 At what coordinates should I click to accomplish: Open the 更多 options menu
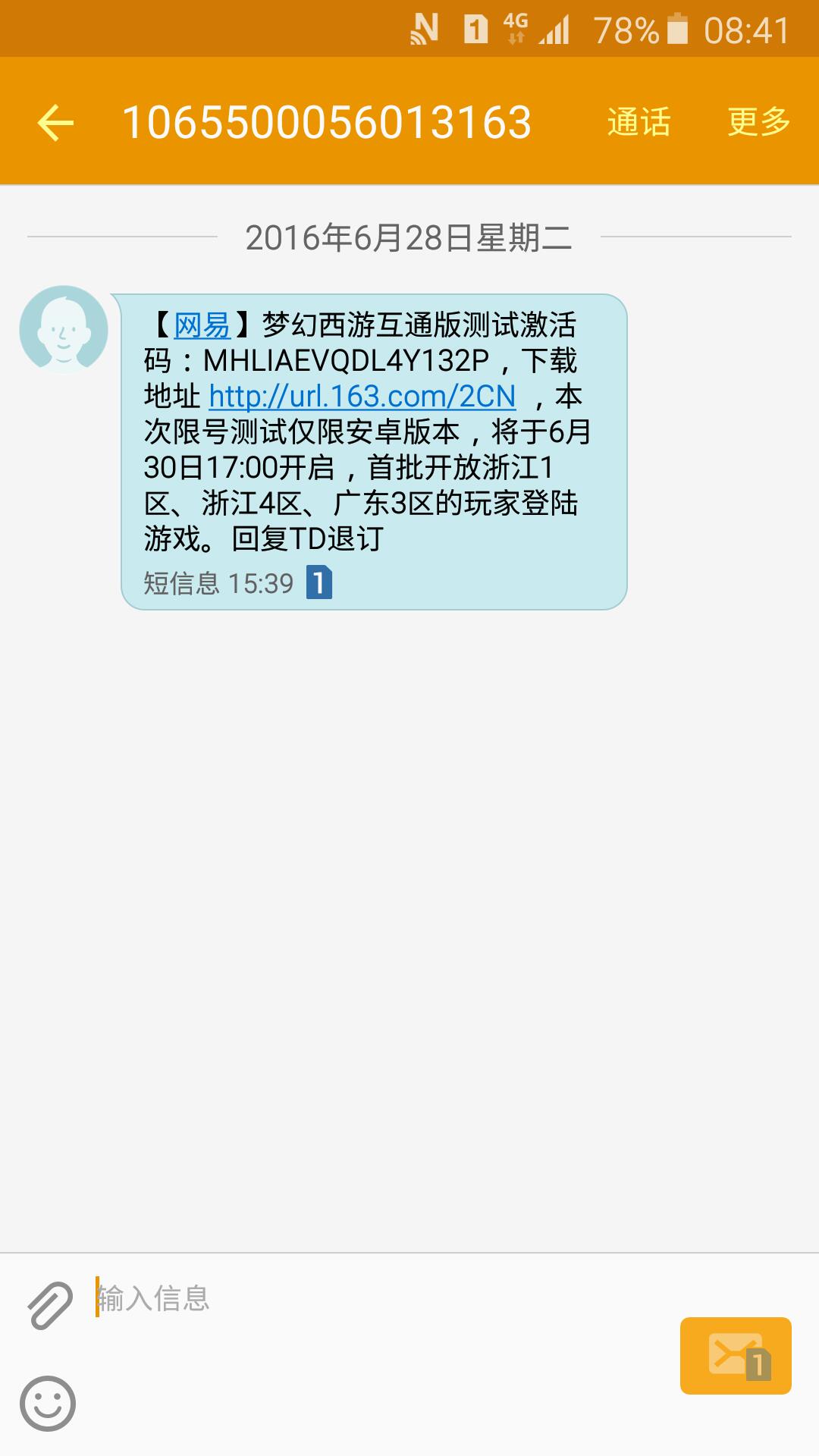(x=758, y=122)
